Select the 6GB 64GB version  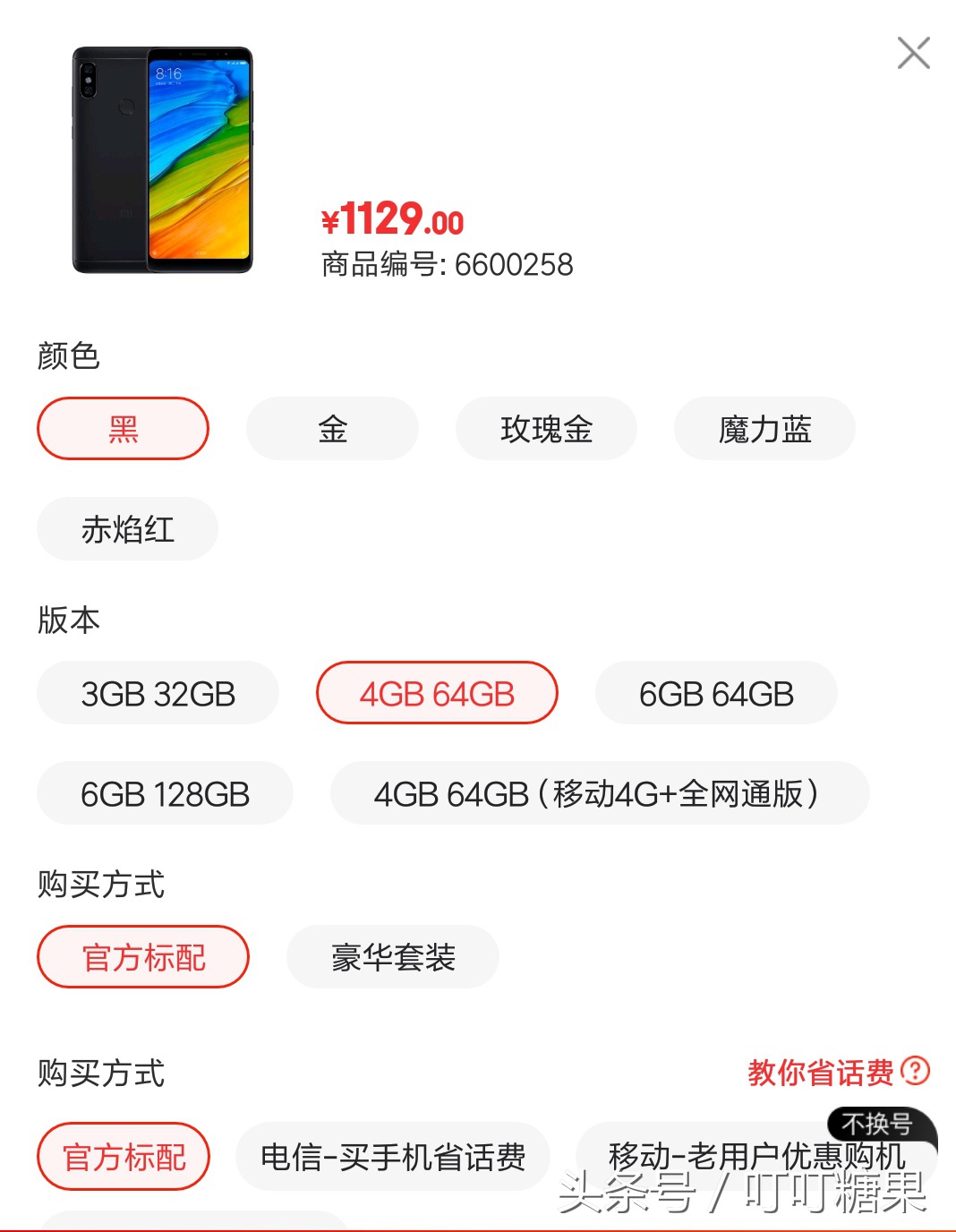coord(715,692)
